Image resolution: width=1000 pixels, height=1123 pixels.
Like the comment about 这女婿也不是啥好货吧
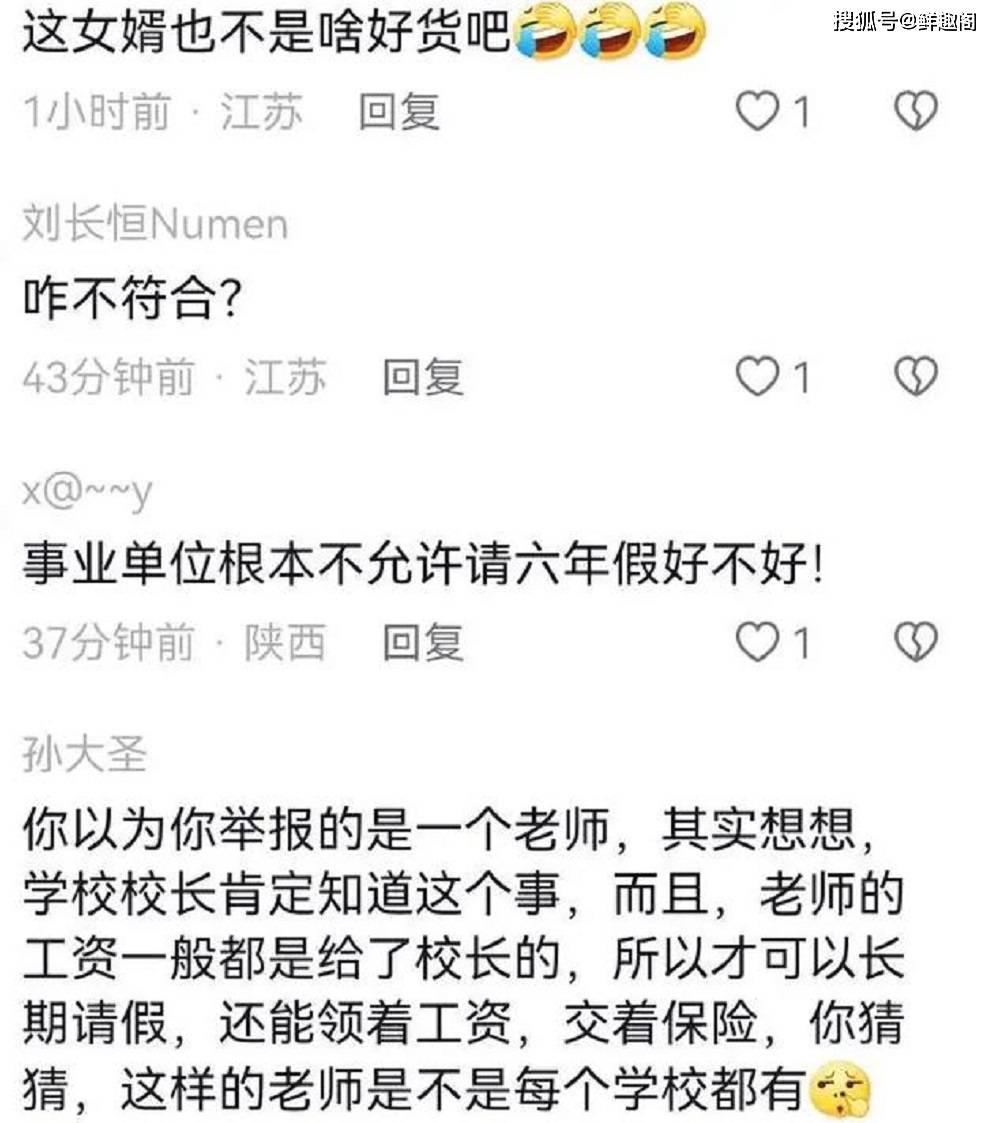[x=757, y=112]
